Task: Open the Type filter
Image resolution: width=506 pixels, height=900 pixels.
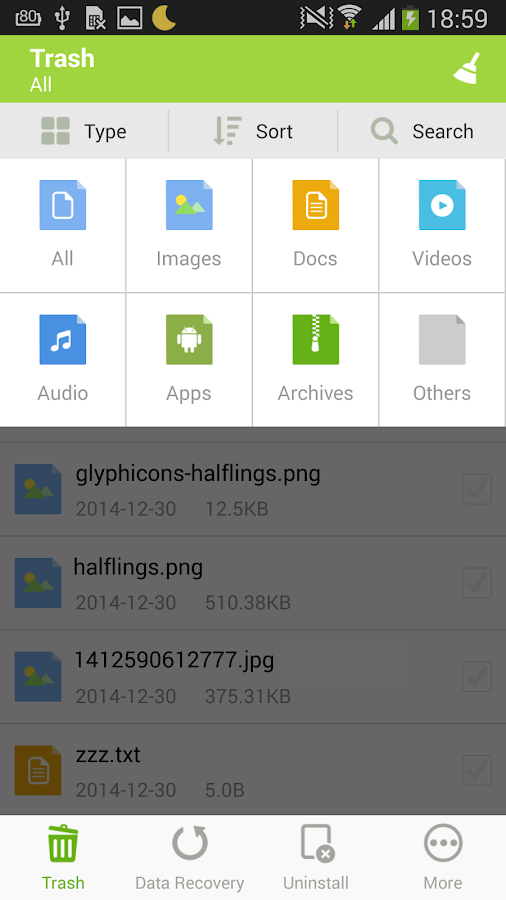Action: point(84,131)
